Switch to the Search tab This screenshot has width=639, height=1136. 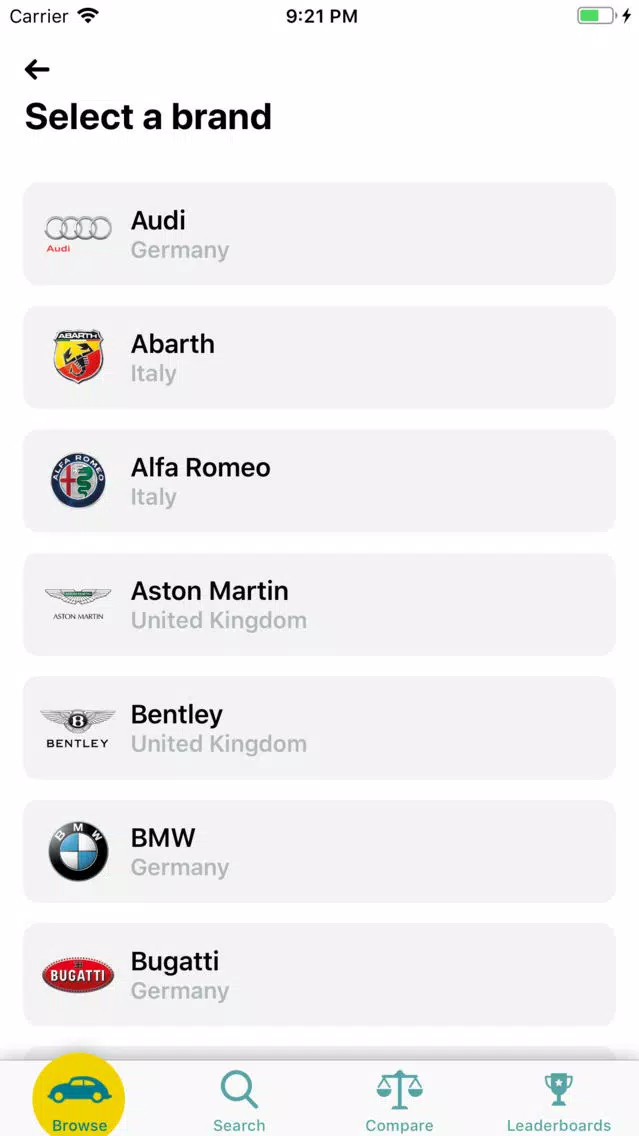tap(239, 1101)
